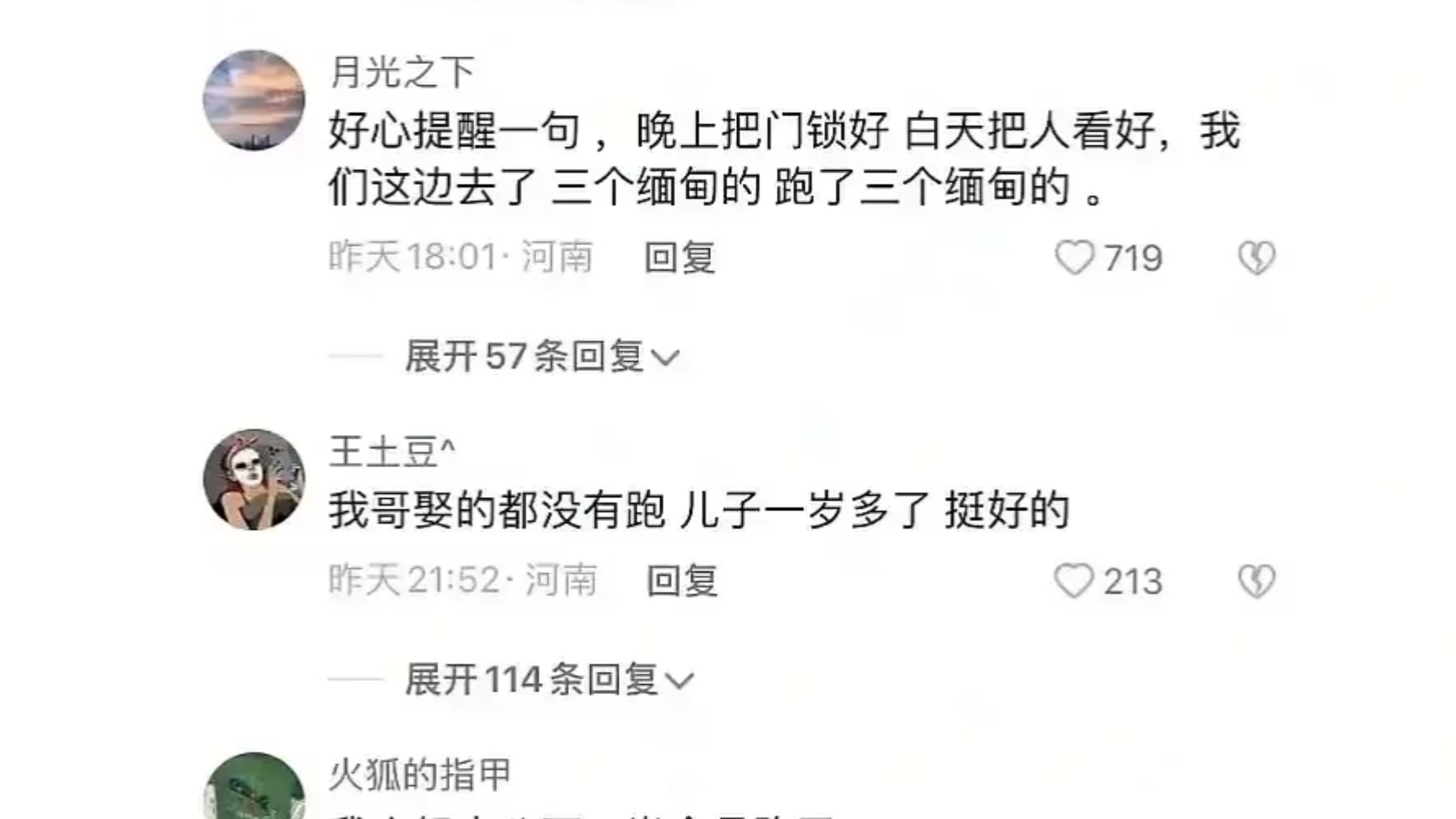Tap the username 王土豆^
This screenshot has width=1456, height=819.
(x=391, y=453)
